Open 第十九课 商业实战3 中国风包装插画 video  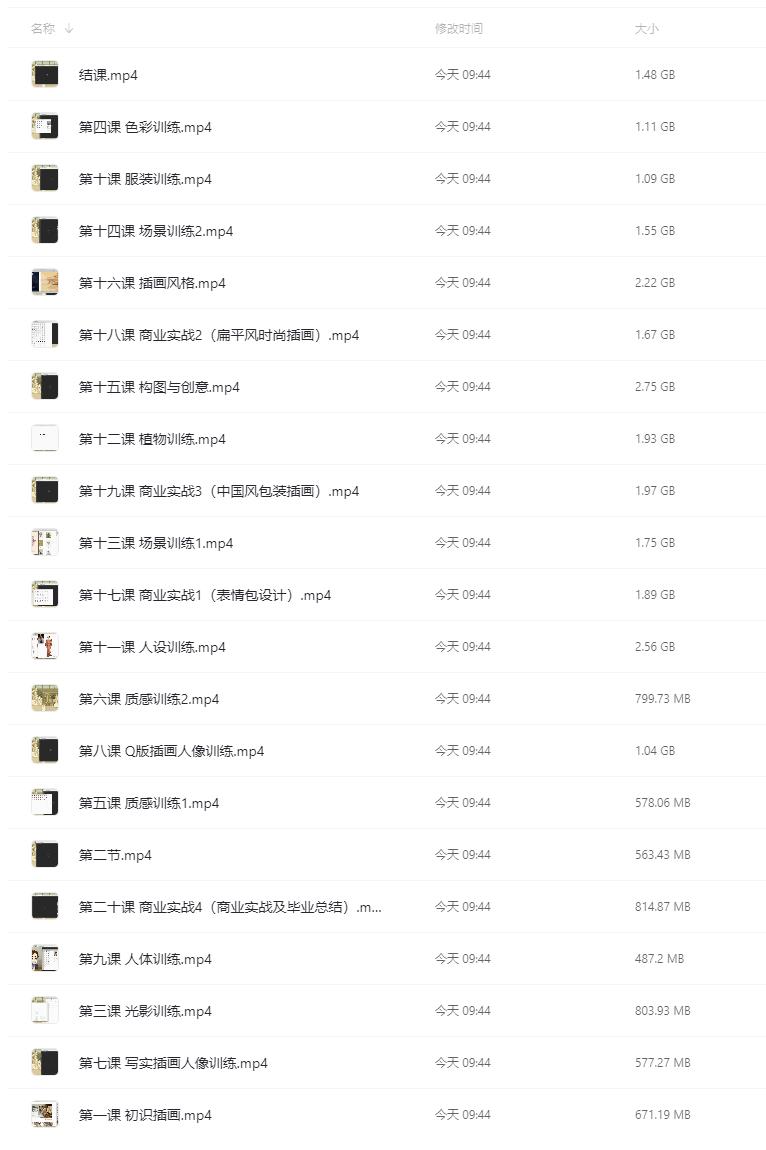(218, 491)
